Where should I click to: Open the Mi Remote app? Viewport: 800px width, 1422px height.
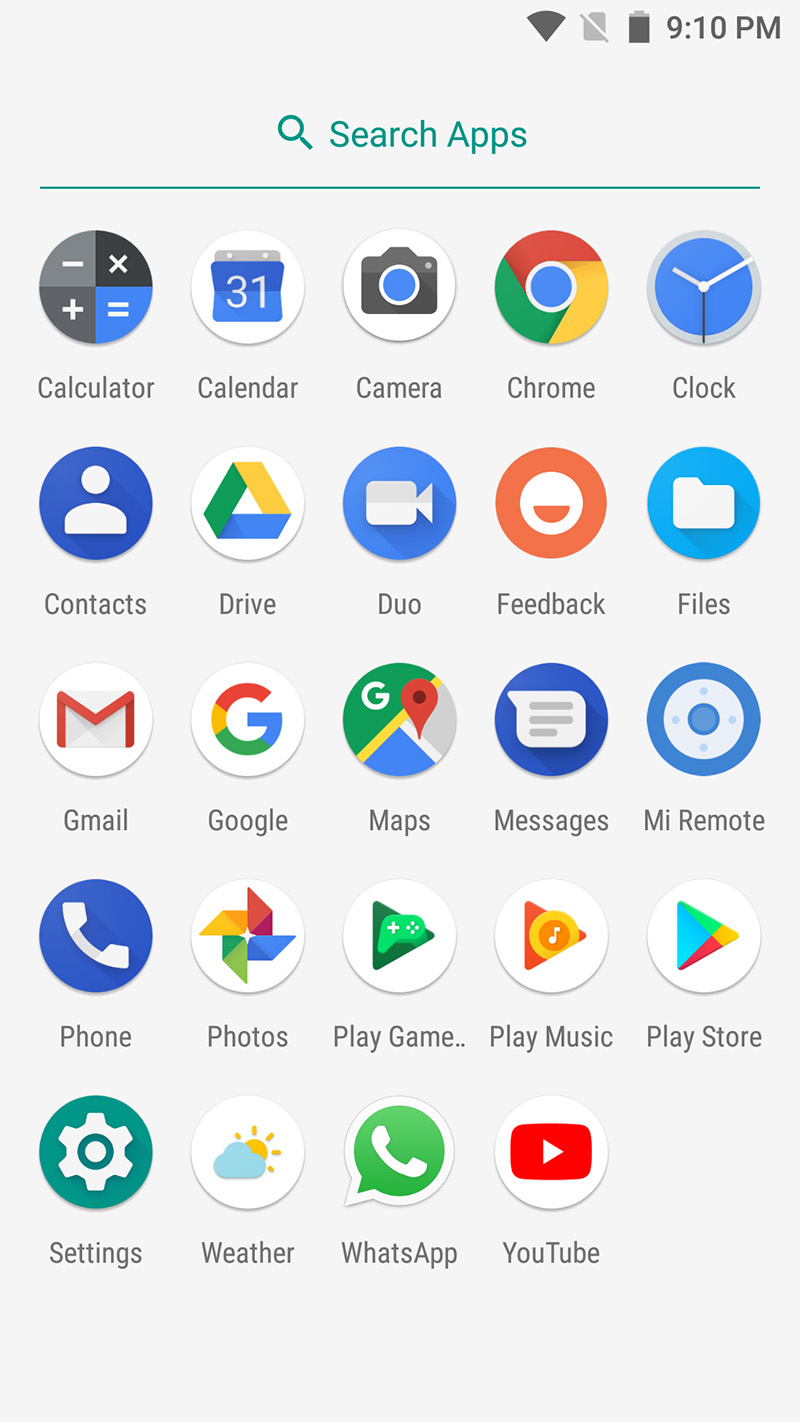pos(703,720)
